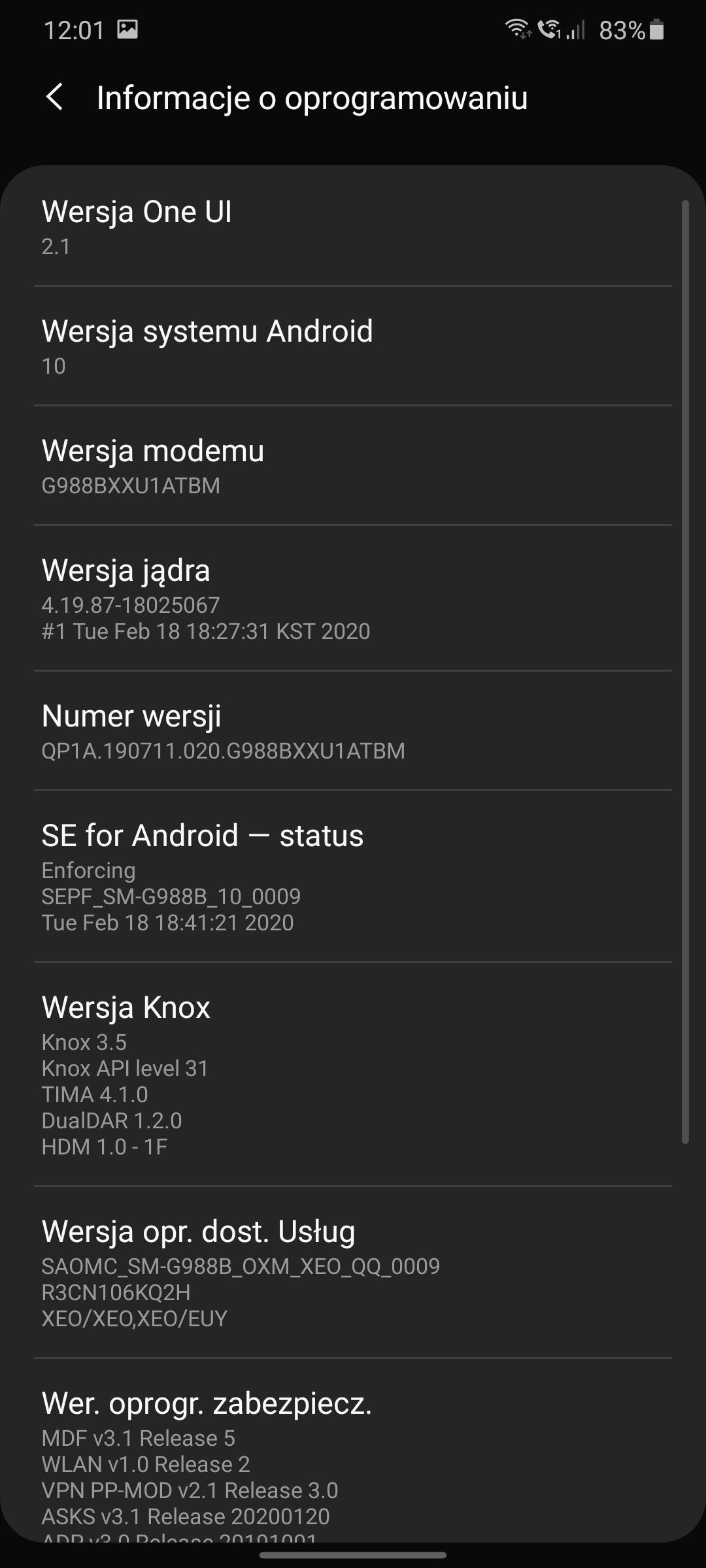Tap the Numer wersji build number row
706x1568 pixels.
pos(353,731)
